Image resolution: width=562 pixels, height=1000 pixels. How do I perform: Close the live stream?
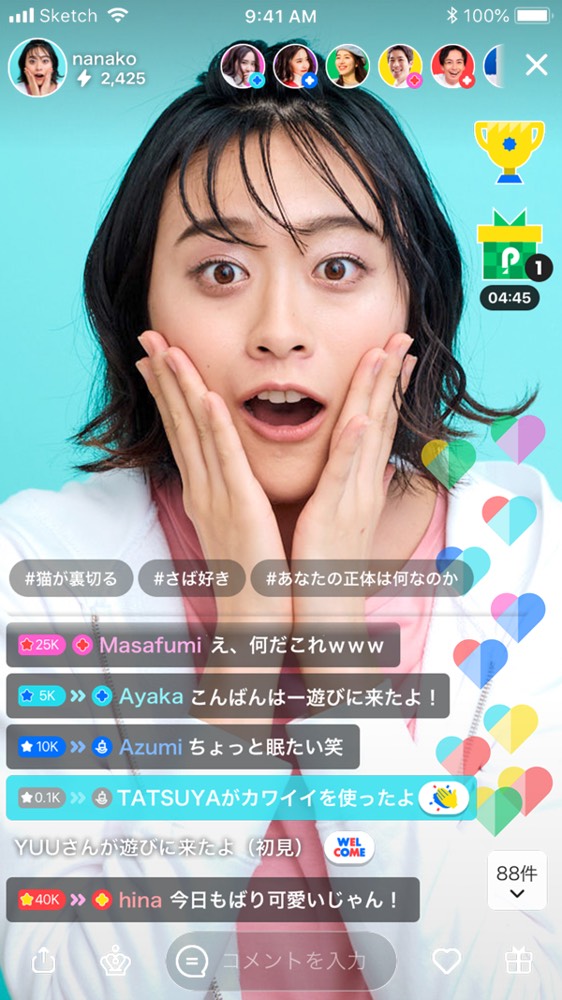coord(536,65)
